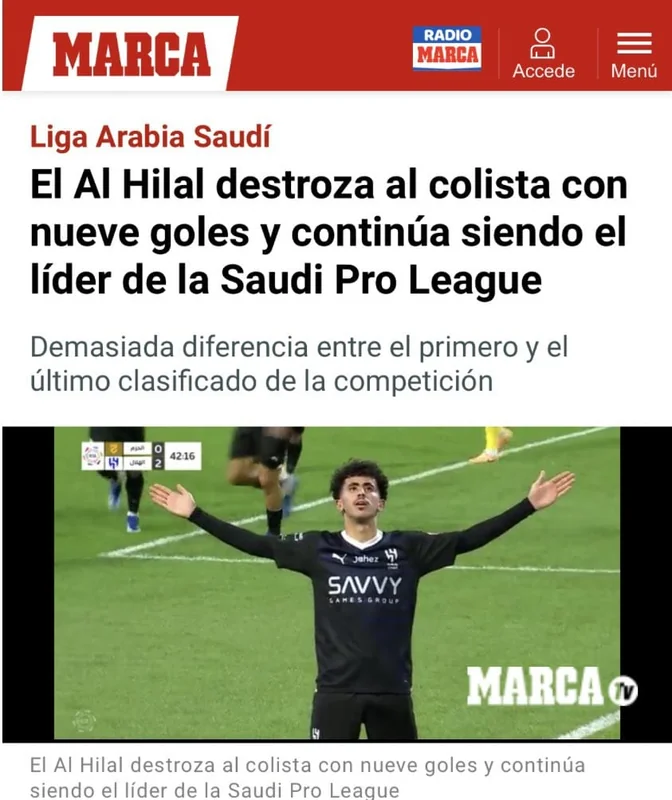Open the Marca home logo

tap(131, 52)
